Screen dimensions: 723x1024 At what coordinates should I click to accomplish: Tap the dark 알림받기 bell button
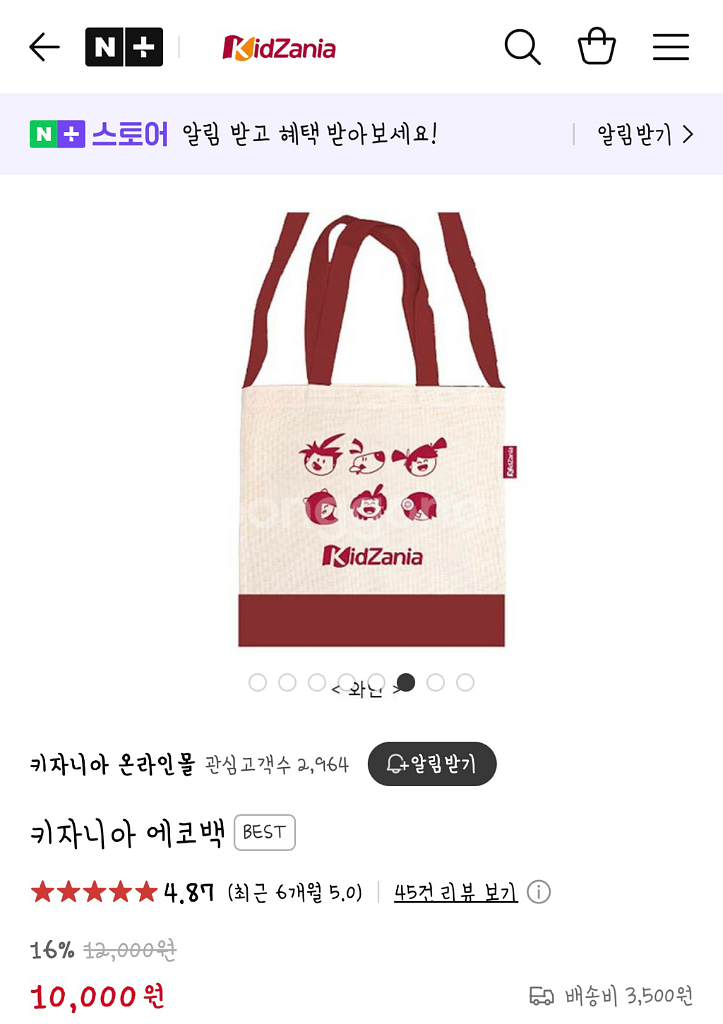(x=432, y=763)
